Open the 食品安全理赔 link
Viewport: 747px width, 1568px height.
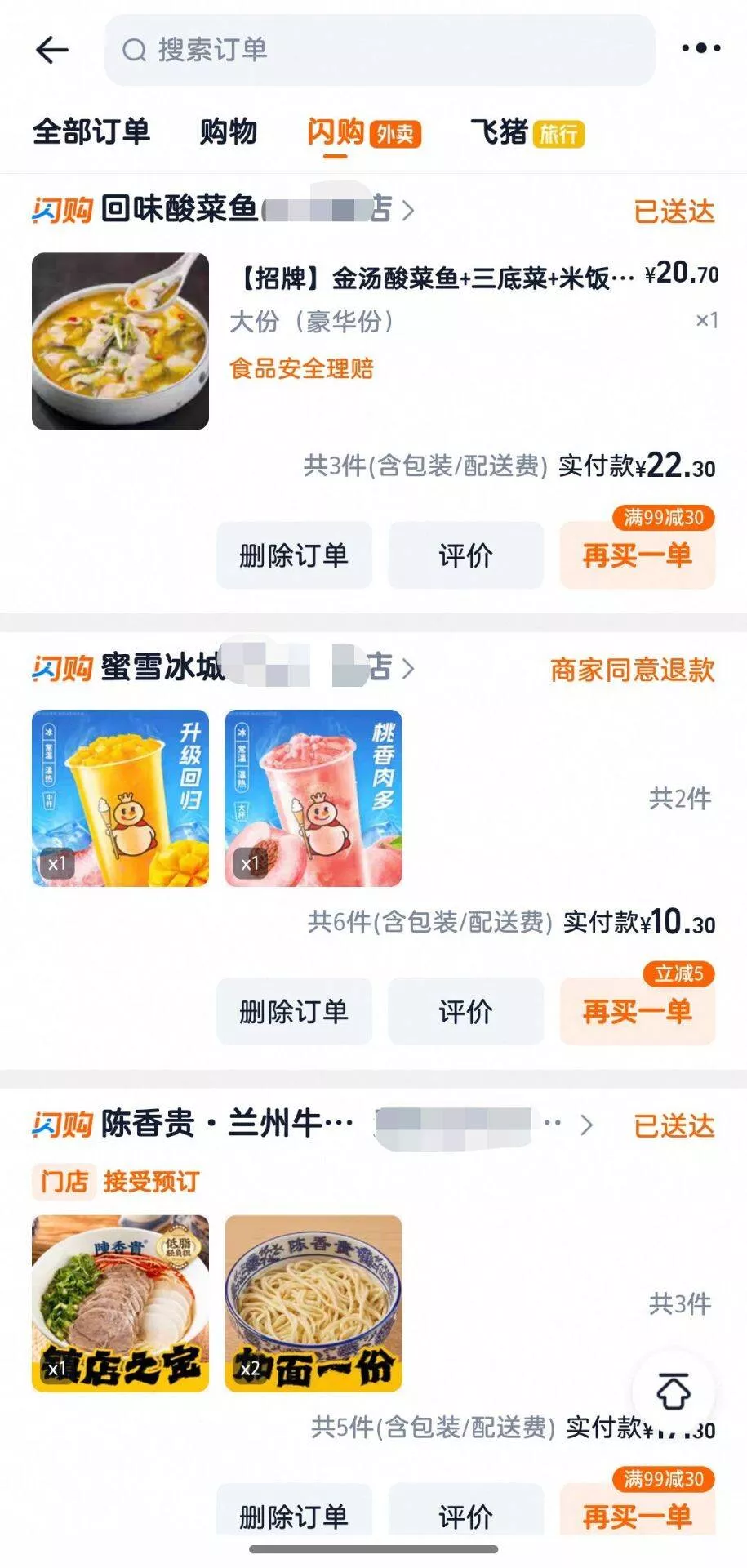click(303, 369)
